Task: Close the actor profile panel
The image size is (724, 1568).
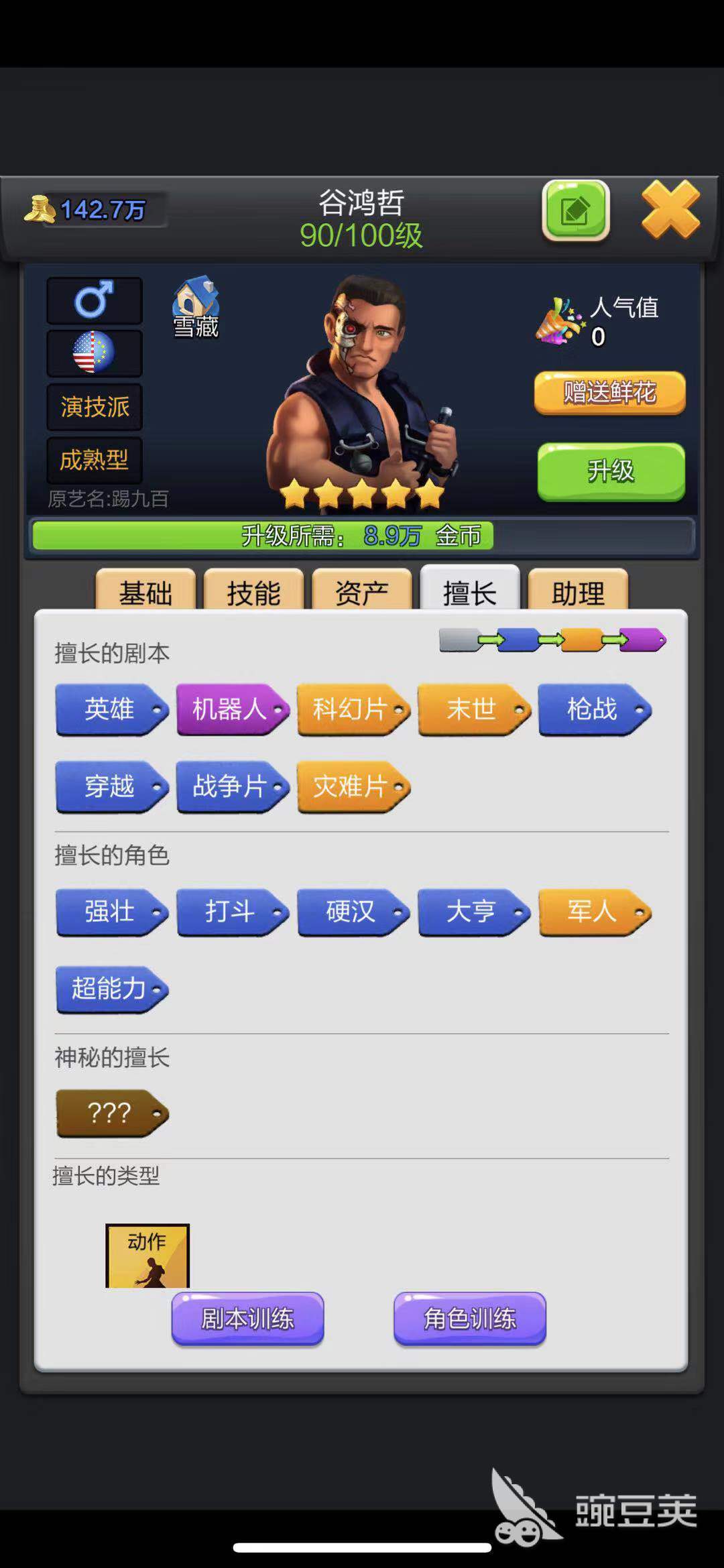Action: 670,210
